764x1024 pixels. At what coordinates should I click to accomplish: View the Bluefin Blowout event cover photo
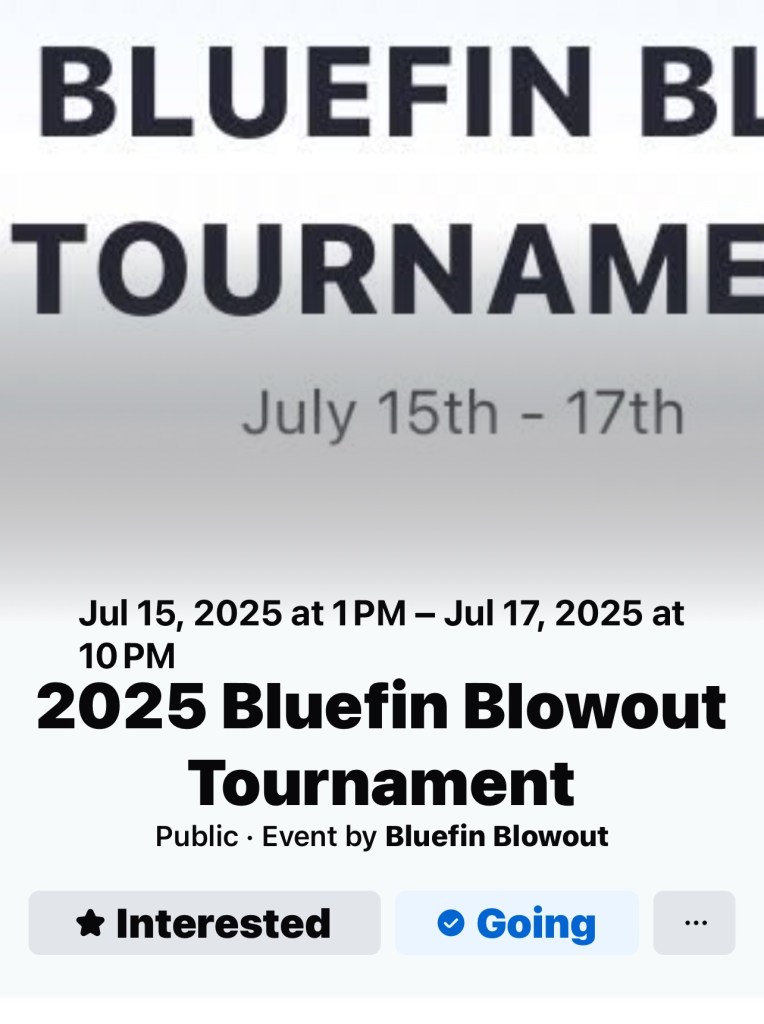point(382,280)
